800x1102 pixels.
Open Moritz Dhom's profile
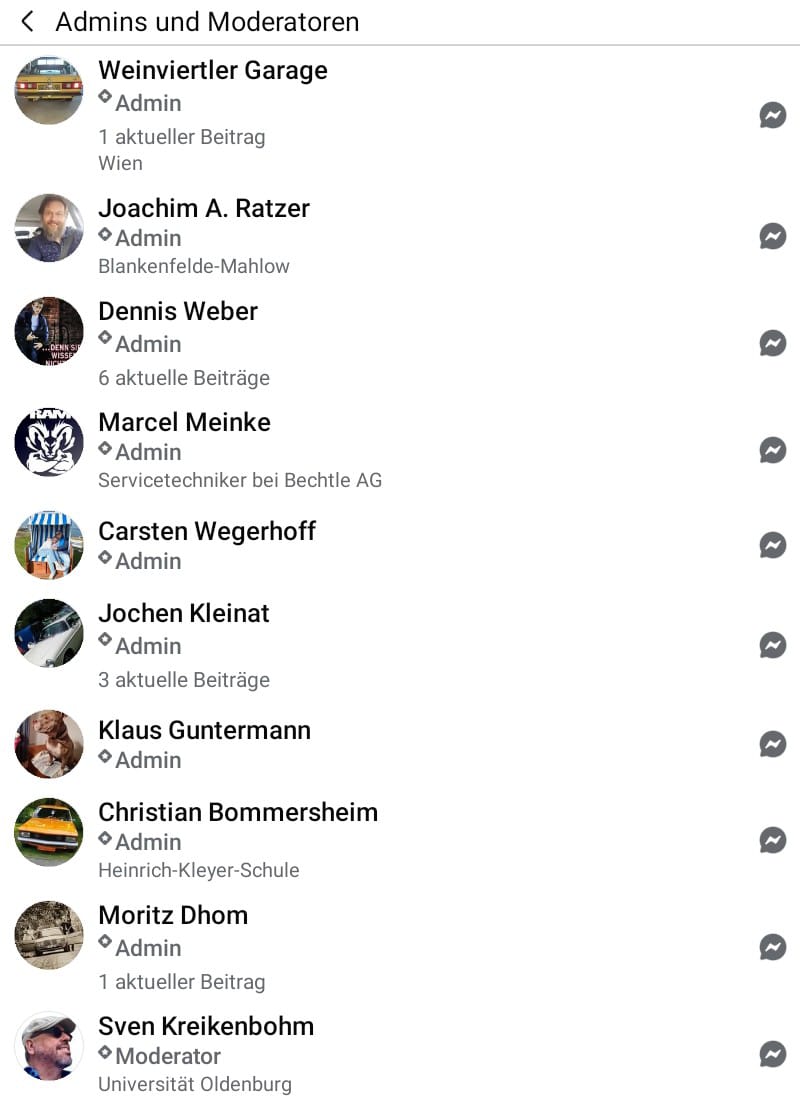tap(173, 916)
